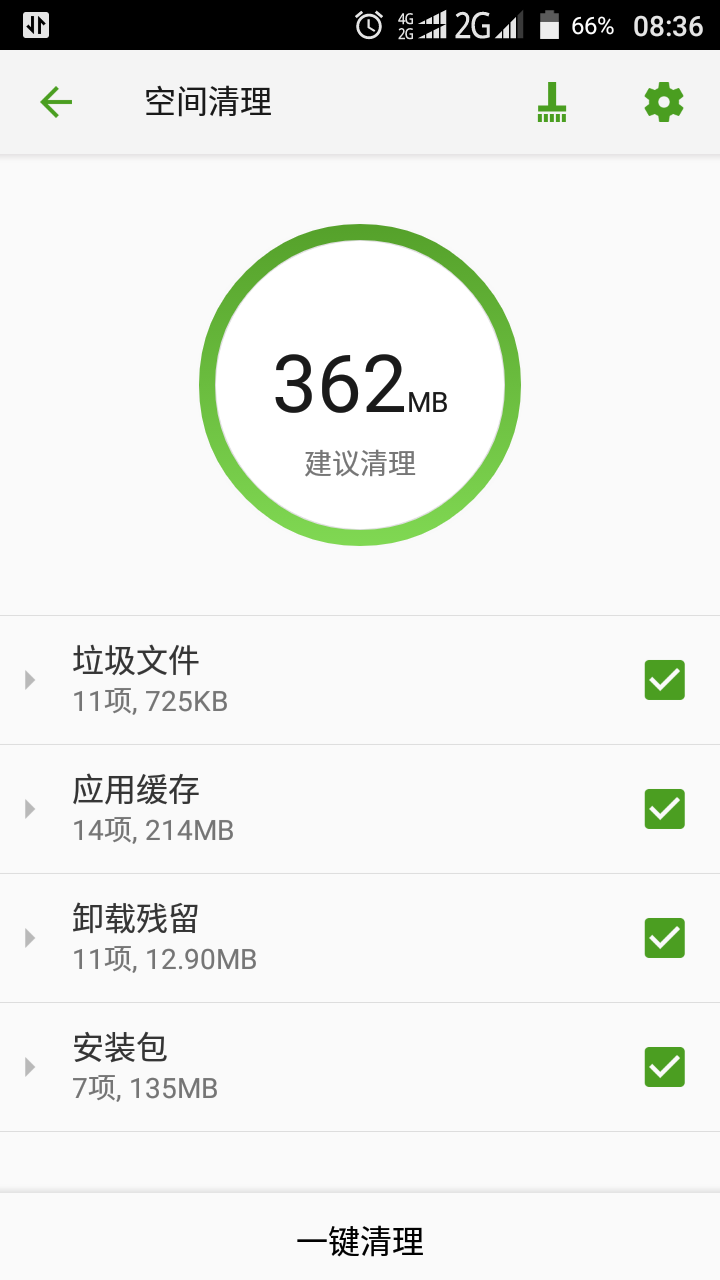
Task: Open the deep clean broom icon
Action: coord(551,102)
